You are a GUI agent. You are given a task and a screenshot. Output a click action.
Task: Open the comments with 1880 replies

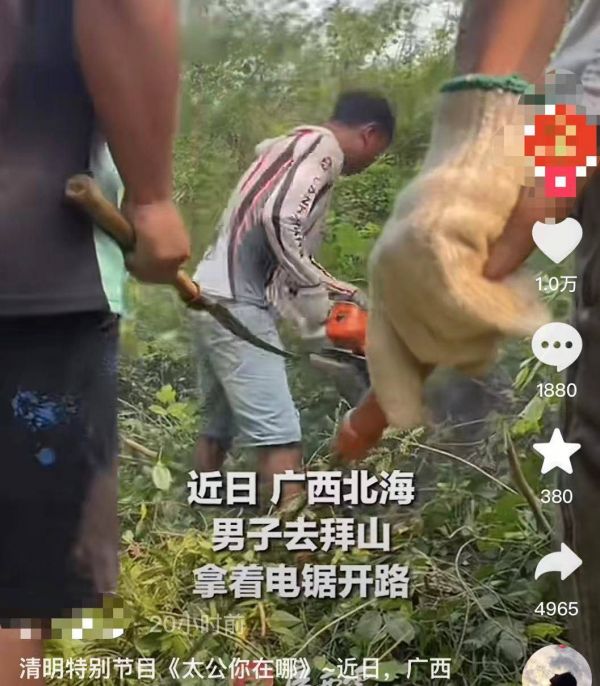click(x=556, y=347)
